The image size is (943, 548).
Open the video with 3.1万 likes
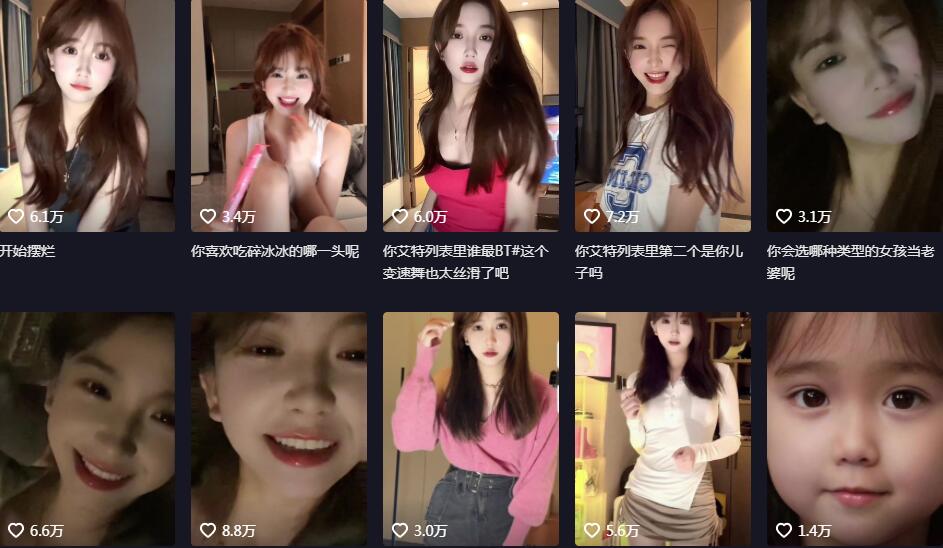[x=854, y=115]
